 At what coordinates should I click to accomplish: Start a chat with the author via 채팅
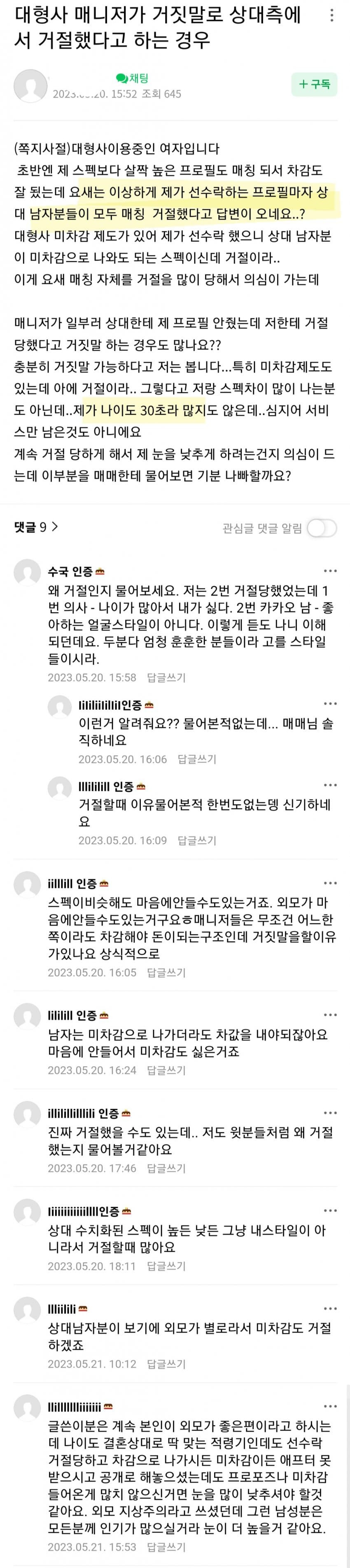[x=133, y=78]
